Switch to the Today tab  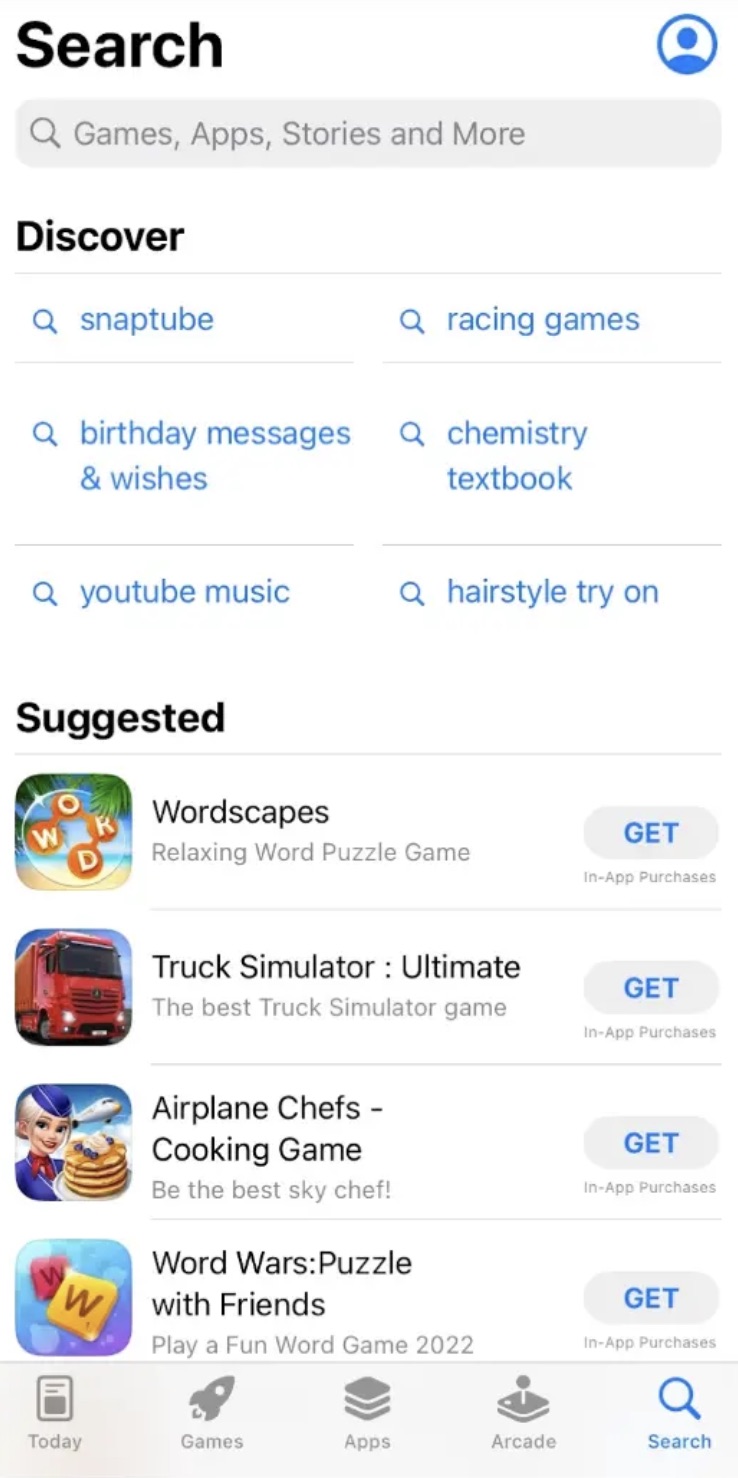tap(55, 1412)
